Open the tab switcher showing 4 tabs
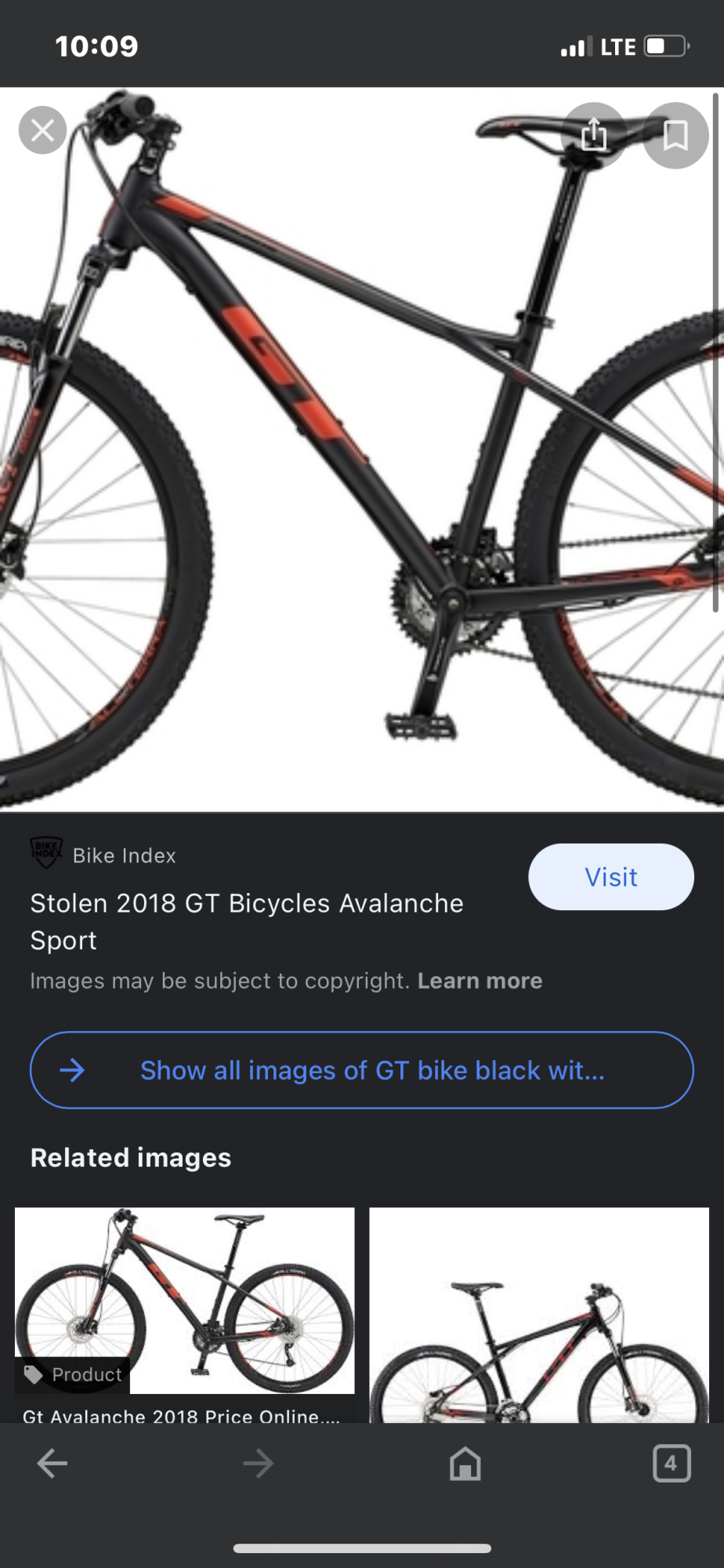 click(x=671, y=1463)
